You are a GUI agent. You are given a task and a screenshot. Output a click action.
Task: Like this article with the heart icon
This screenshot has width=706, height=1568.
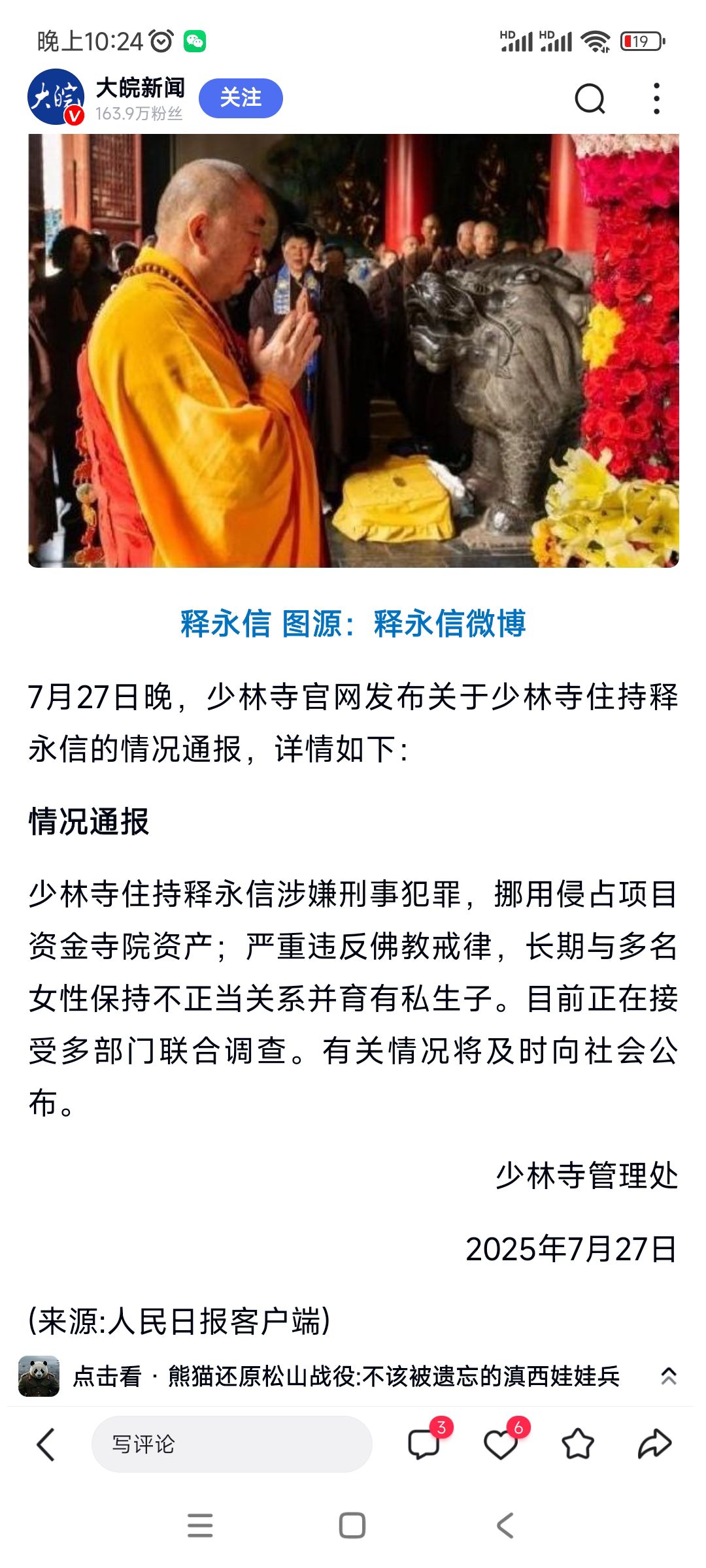tap(501, 1444)
